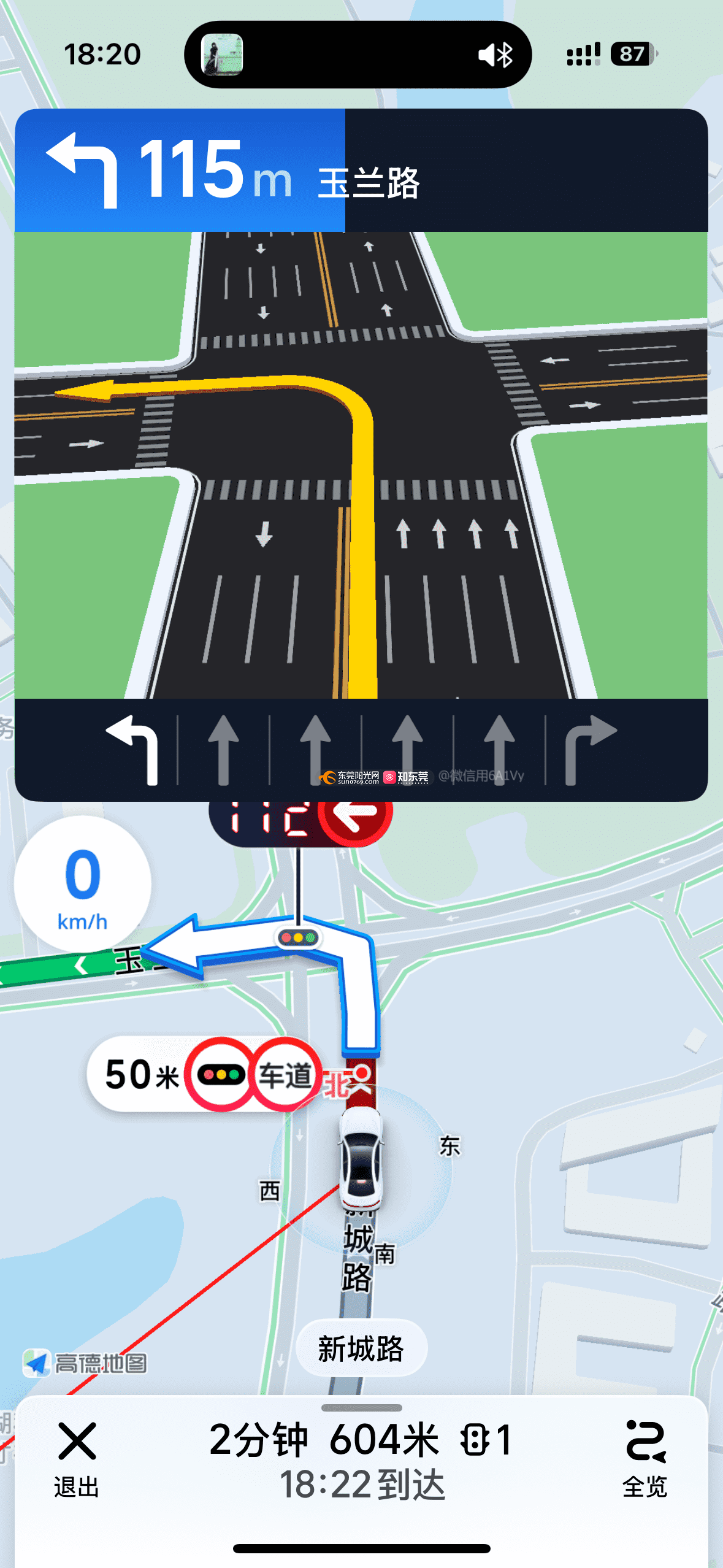This screenshot has width=723, height=1568.
Task: Tap the 新城路 current road label
Action: [361, 1349]
